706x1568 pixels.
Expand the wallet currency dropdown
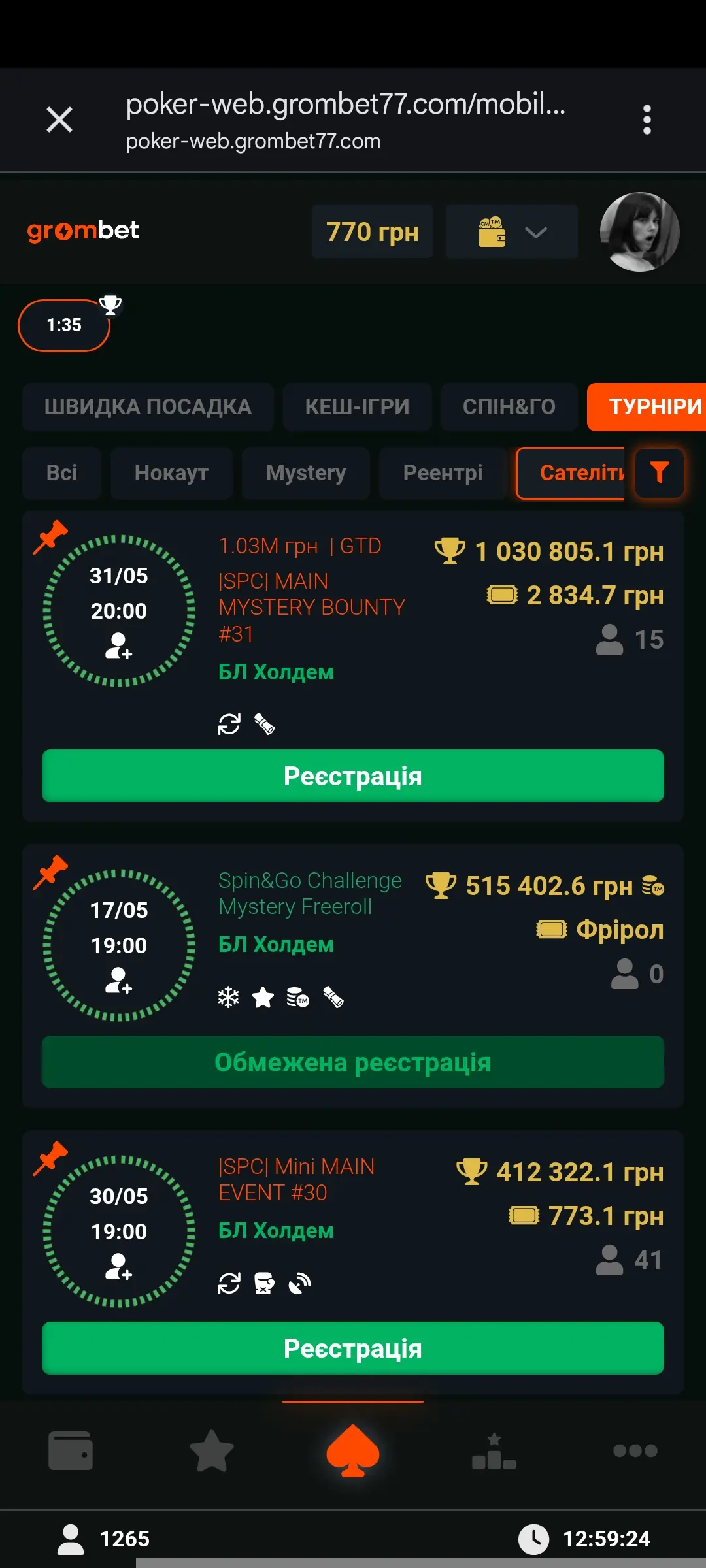point(512,232)
